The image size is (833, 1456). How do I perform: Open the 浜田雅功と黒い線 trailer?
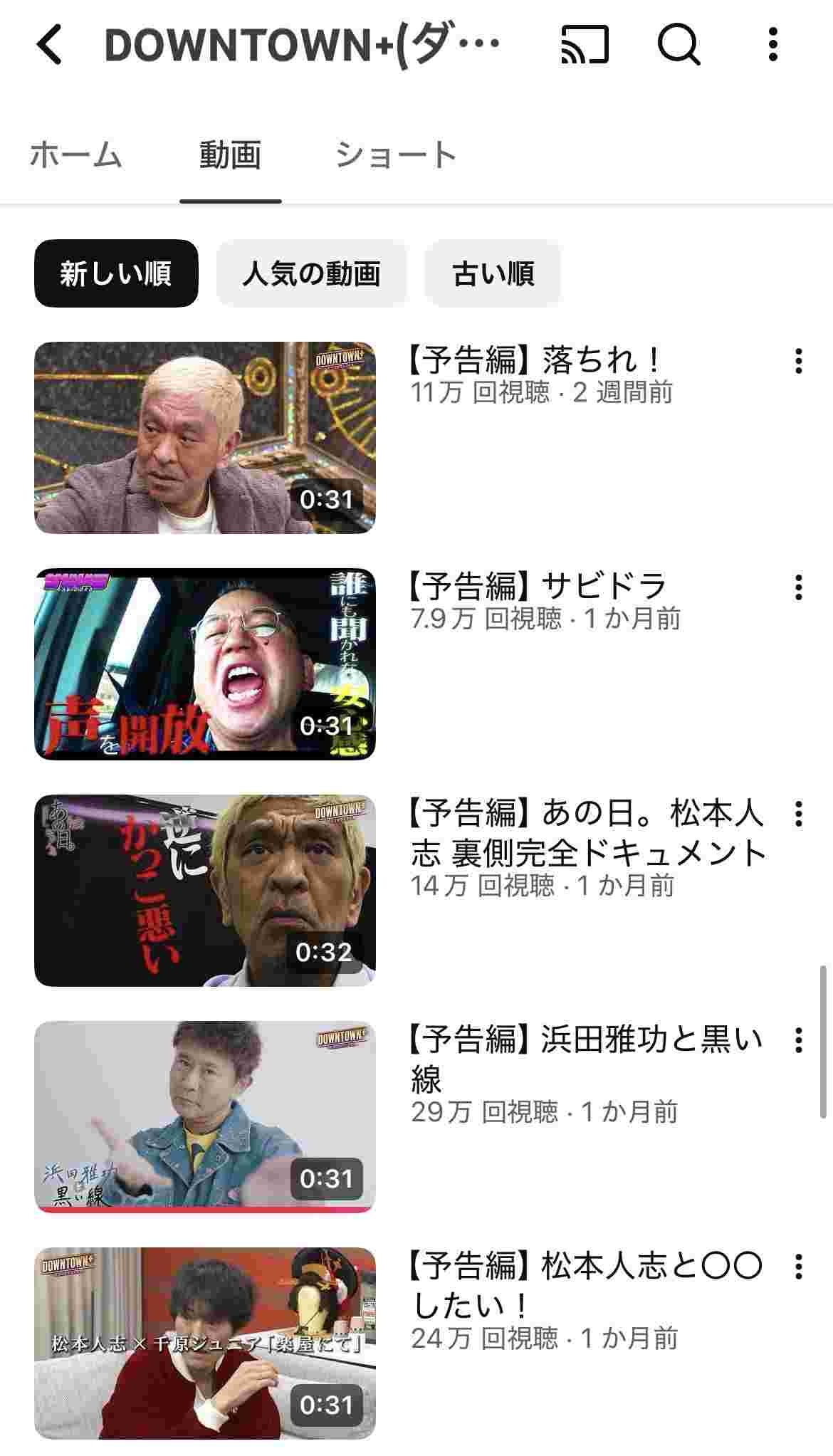coord(205,1116)
